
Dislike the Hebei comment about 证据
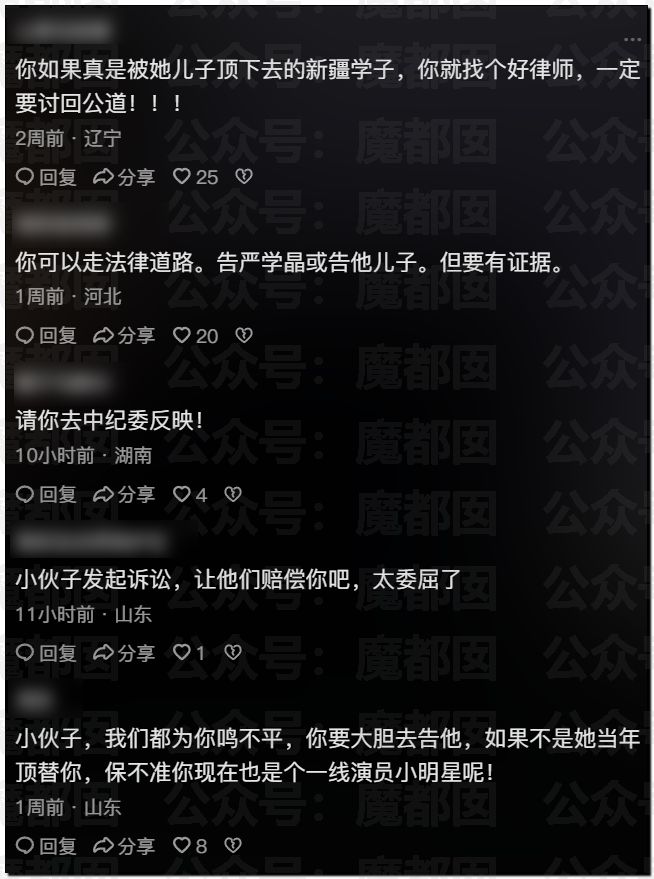(243, 336)
